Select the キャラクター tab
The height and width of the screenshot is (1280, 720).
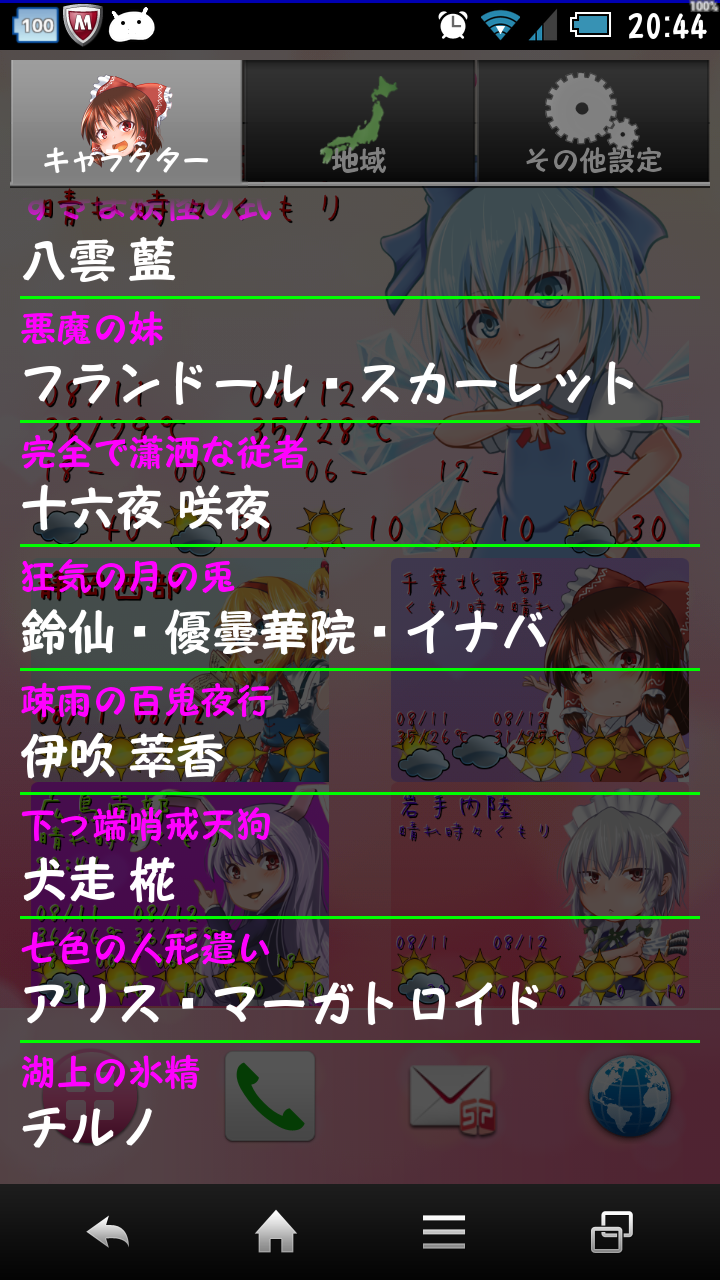coord(126,122)
